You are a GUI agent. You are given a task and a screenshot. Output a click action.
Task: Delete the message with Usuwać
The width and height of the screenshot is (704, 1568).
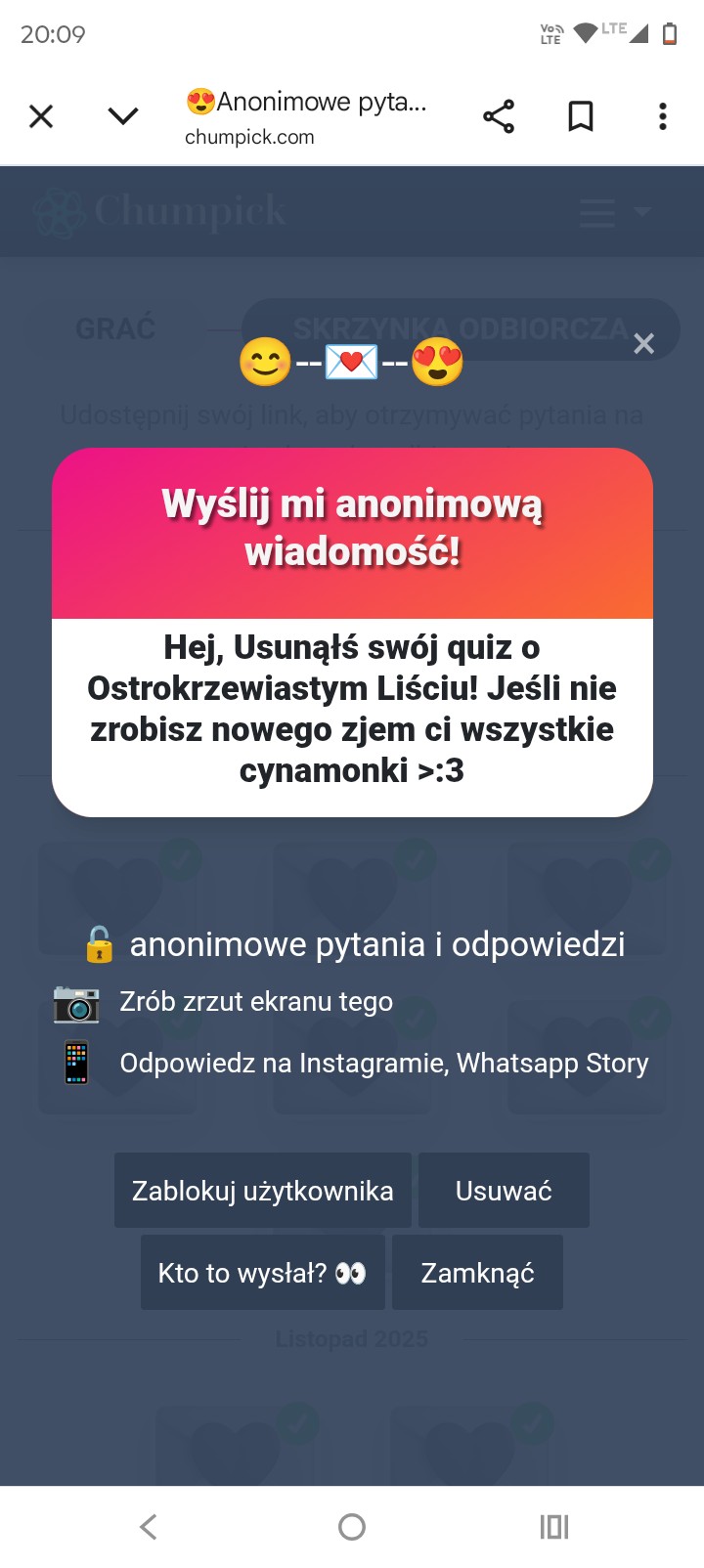(x=504, y=1190)
